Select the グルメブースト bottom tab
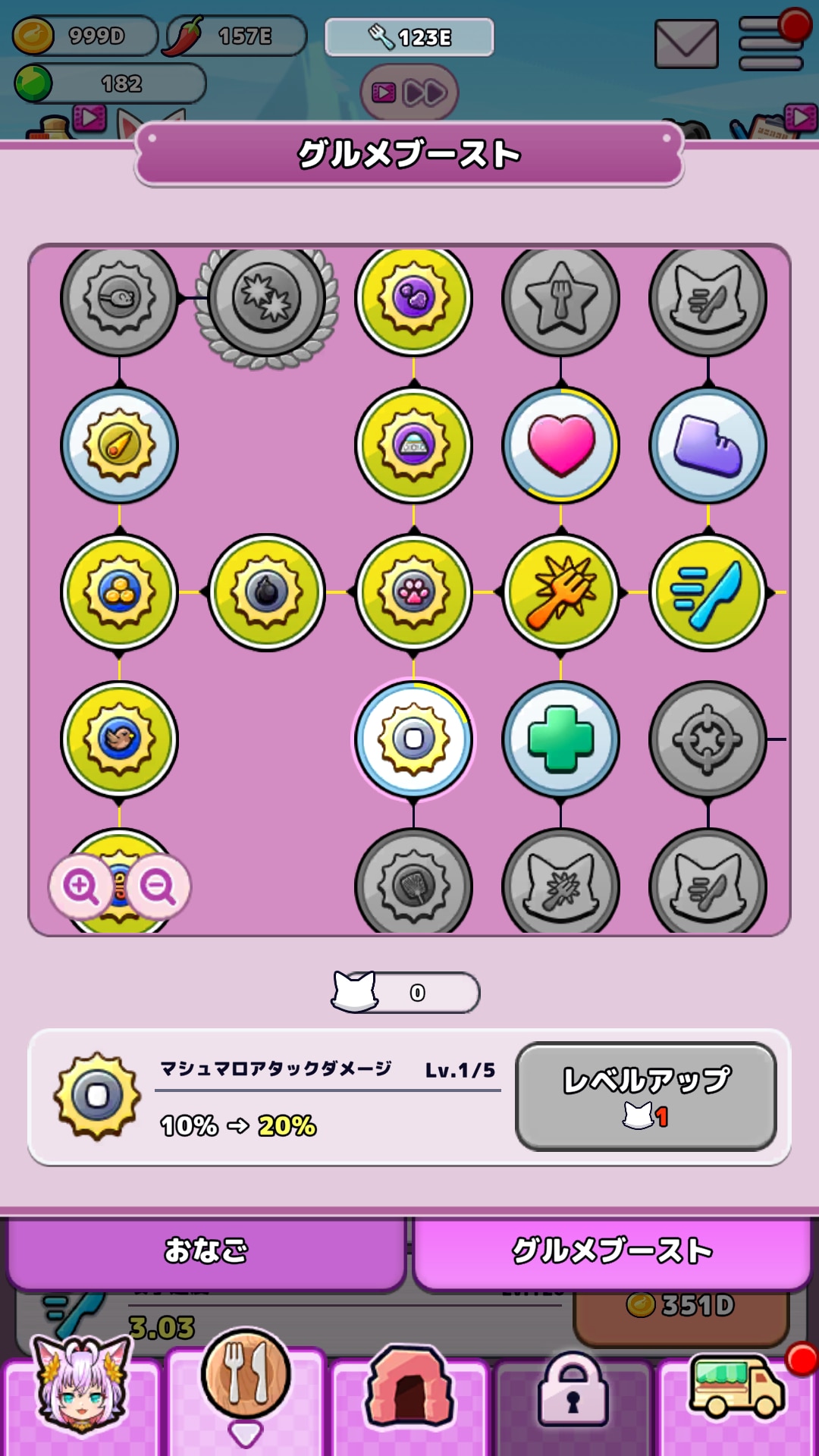This screenshot has width=819, height=1456. (x=612, y=1251)
